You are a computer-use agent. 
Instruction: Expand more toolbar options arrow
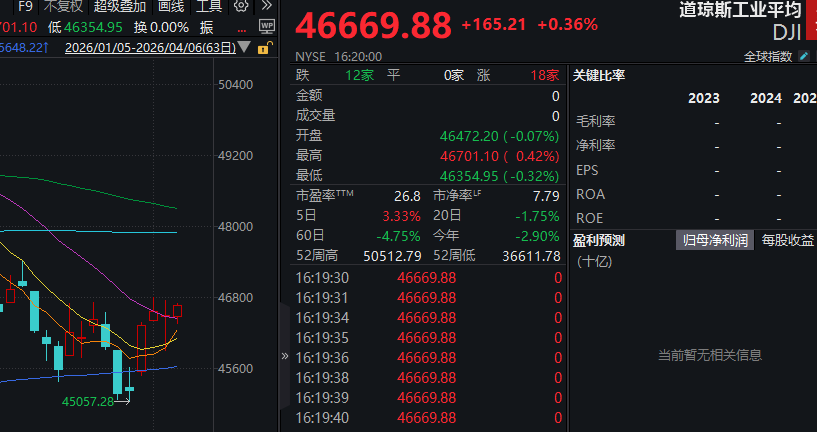click(266, 5)
